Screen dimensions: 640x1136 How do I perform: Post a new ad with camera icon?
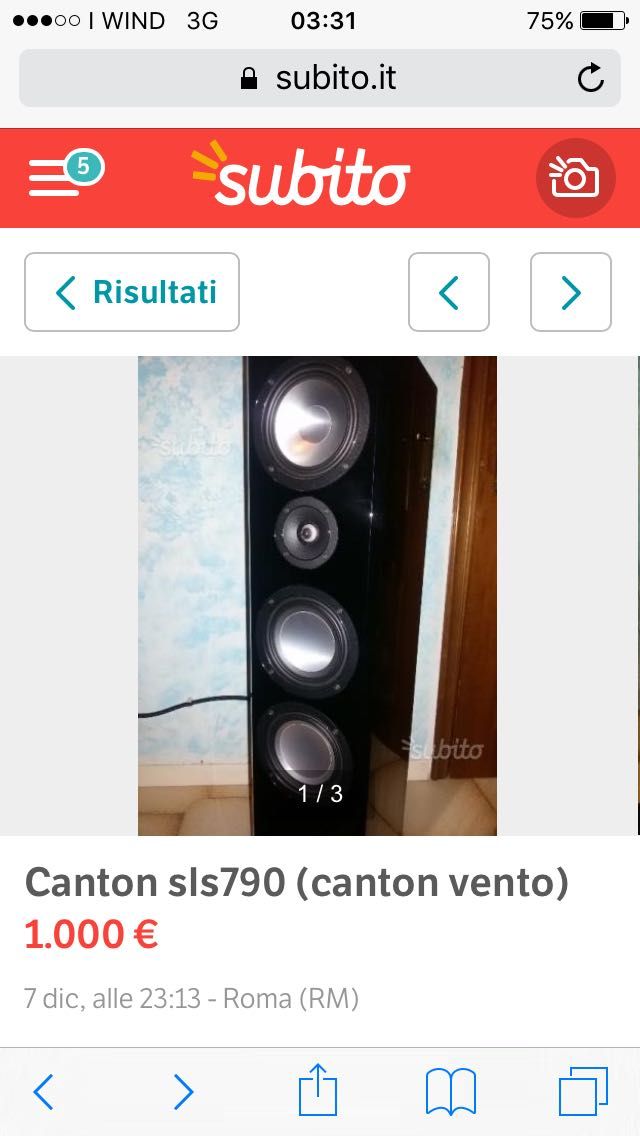pyautogui.click(x=574, y=179)
